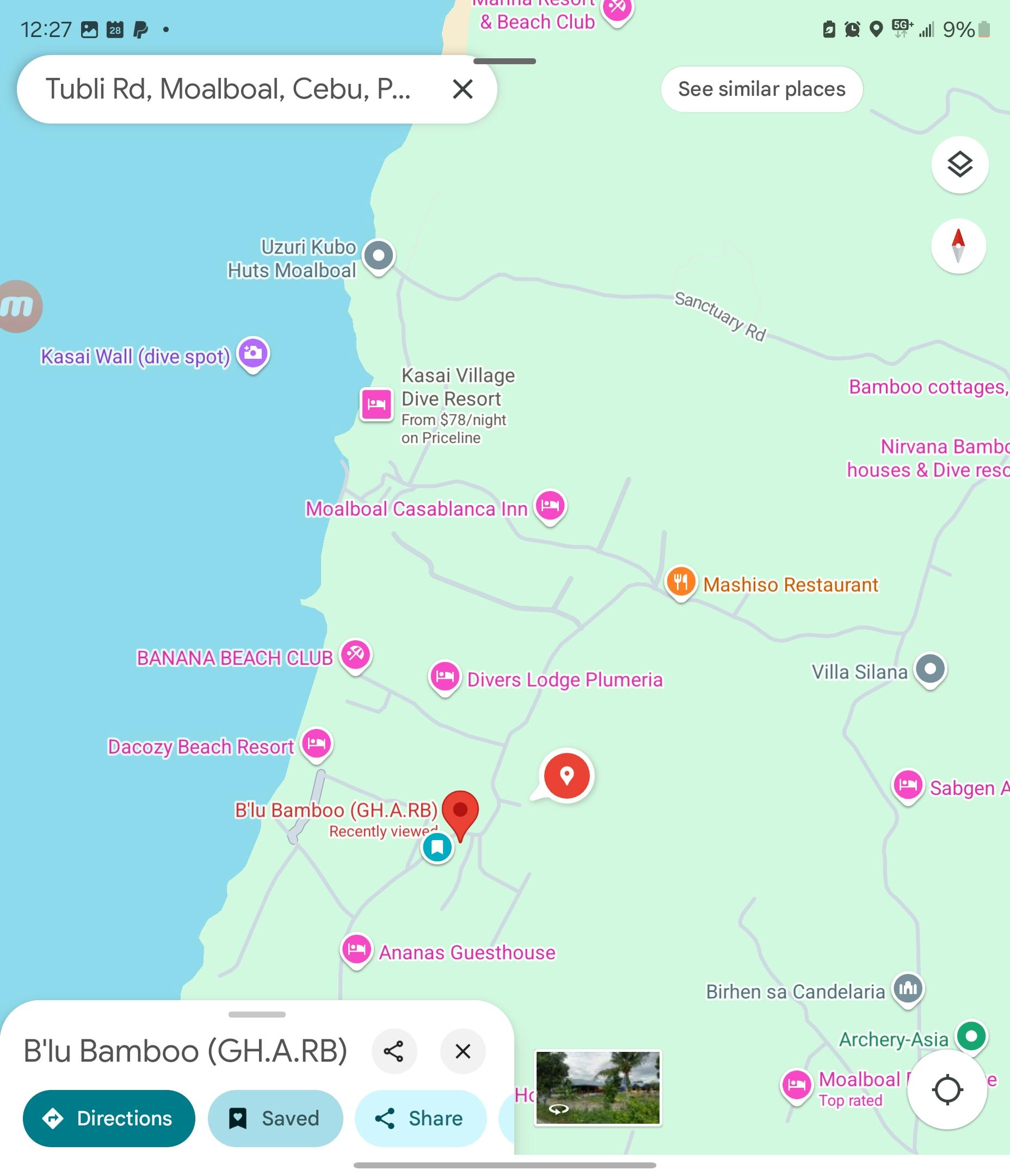This screenshot has width=1010, height=1176.
Task: Open BANANA BEACH CLUB pin
Action: pyautogui.click(x=355, y=654)
